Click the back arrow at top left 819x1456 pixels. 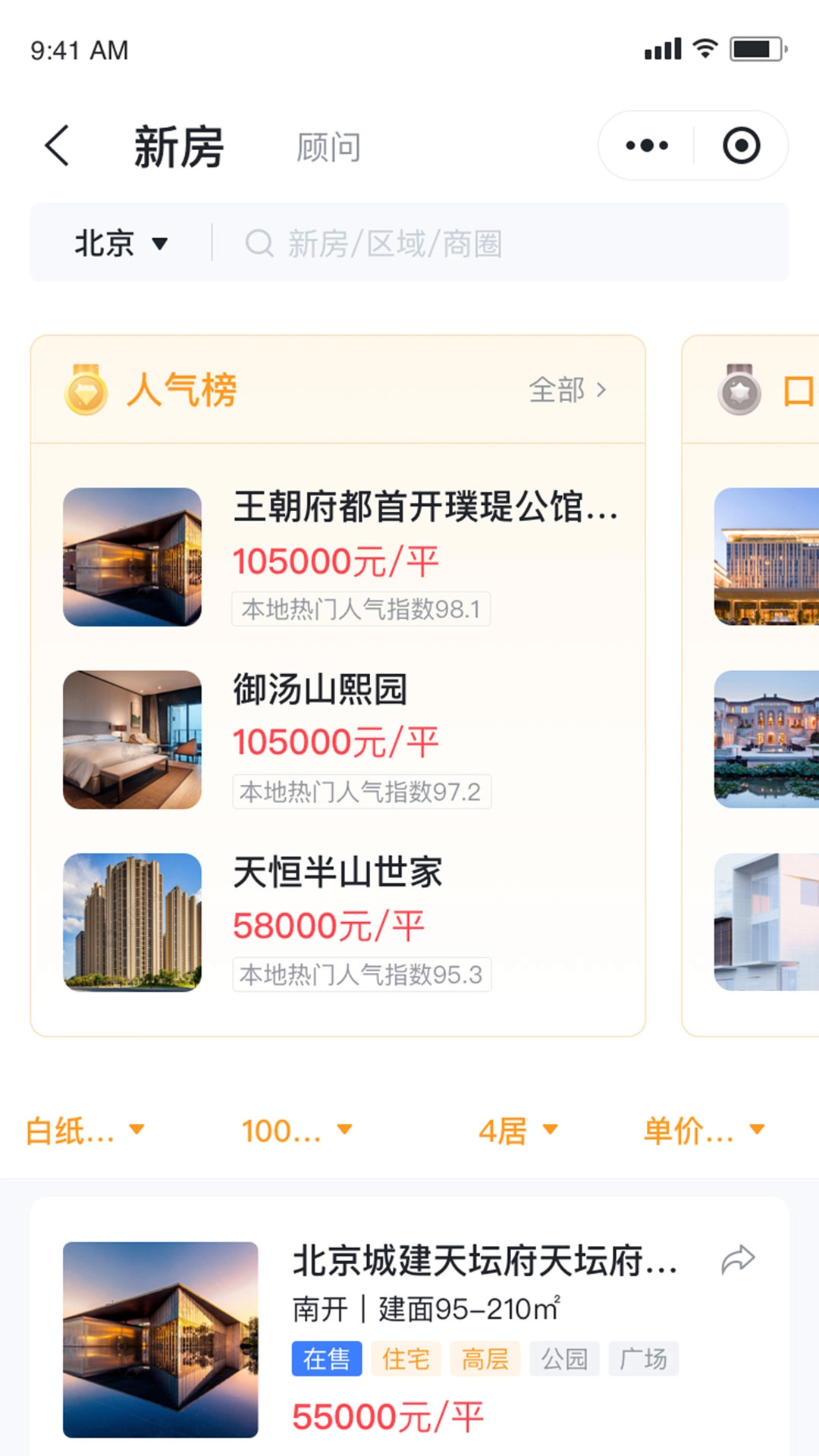55,146
